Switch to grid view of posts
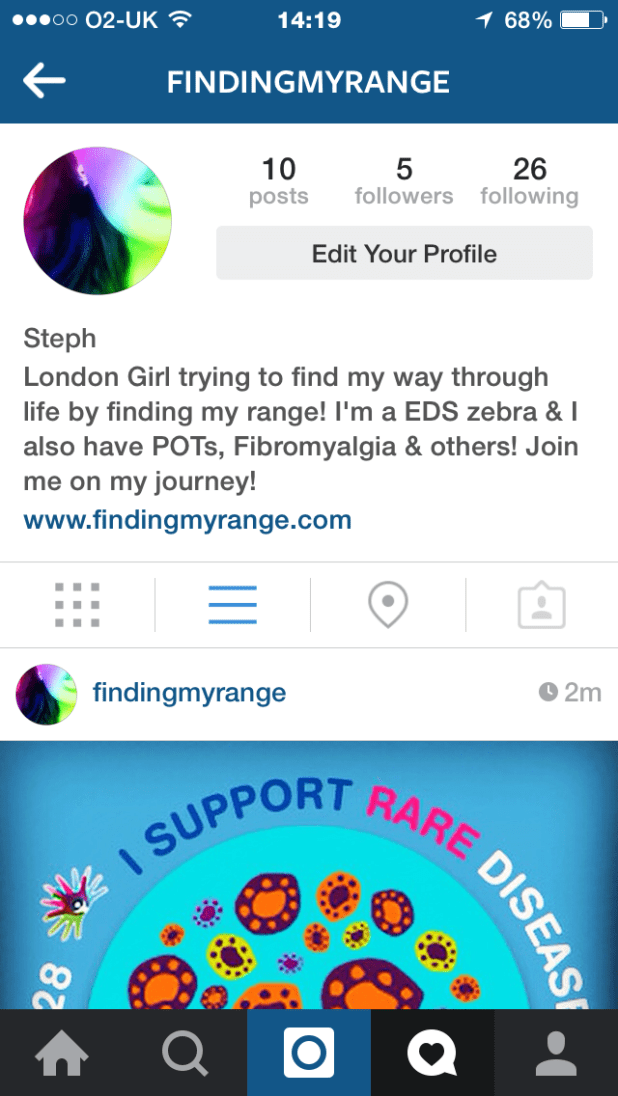 pyautogui.click(x=77, y=605)
